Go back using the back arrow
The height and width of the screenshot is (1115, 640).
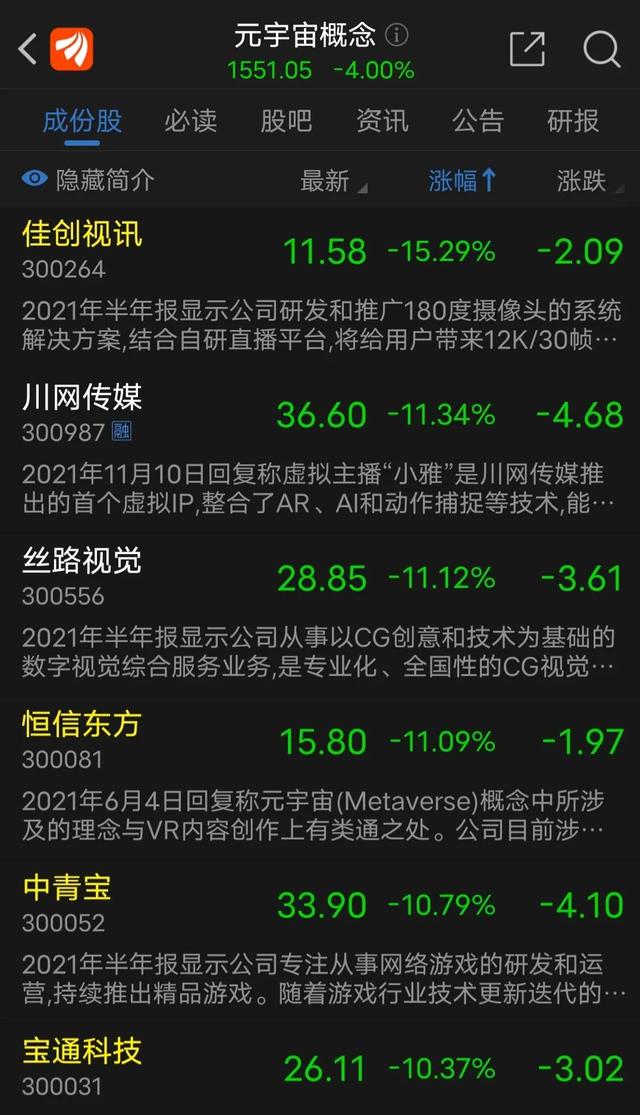[x=27, y=48]
